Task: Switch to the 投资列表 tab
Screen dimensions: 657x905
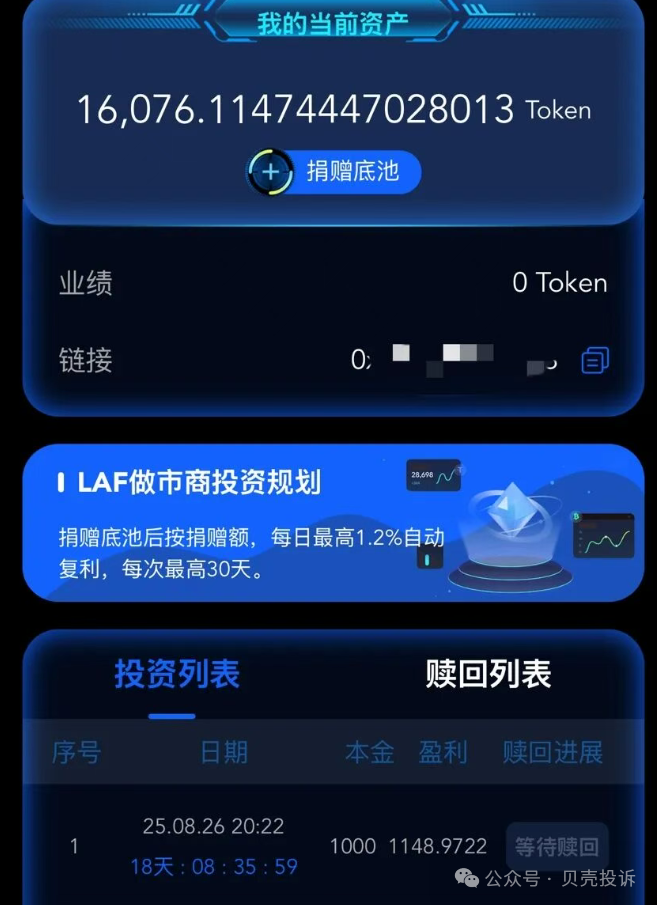Action: click(177, 674)
